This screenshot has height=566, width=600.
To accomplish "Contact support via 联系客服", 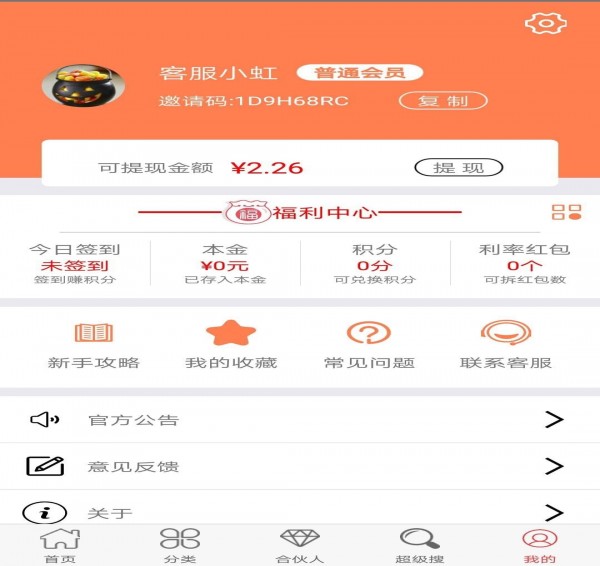I will click(505, 345).
